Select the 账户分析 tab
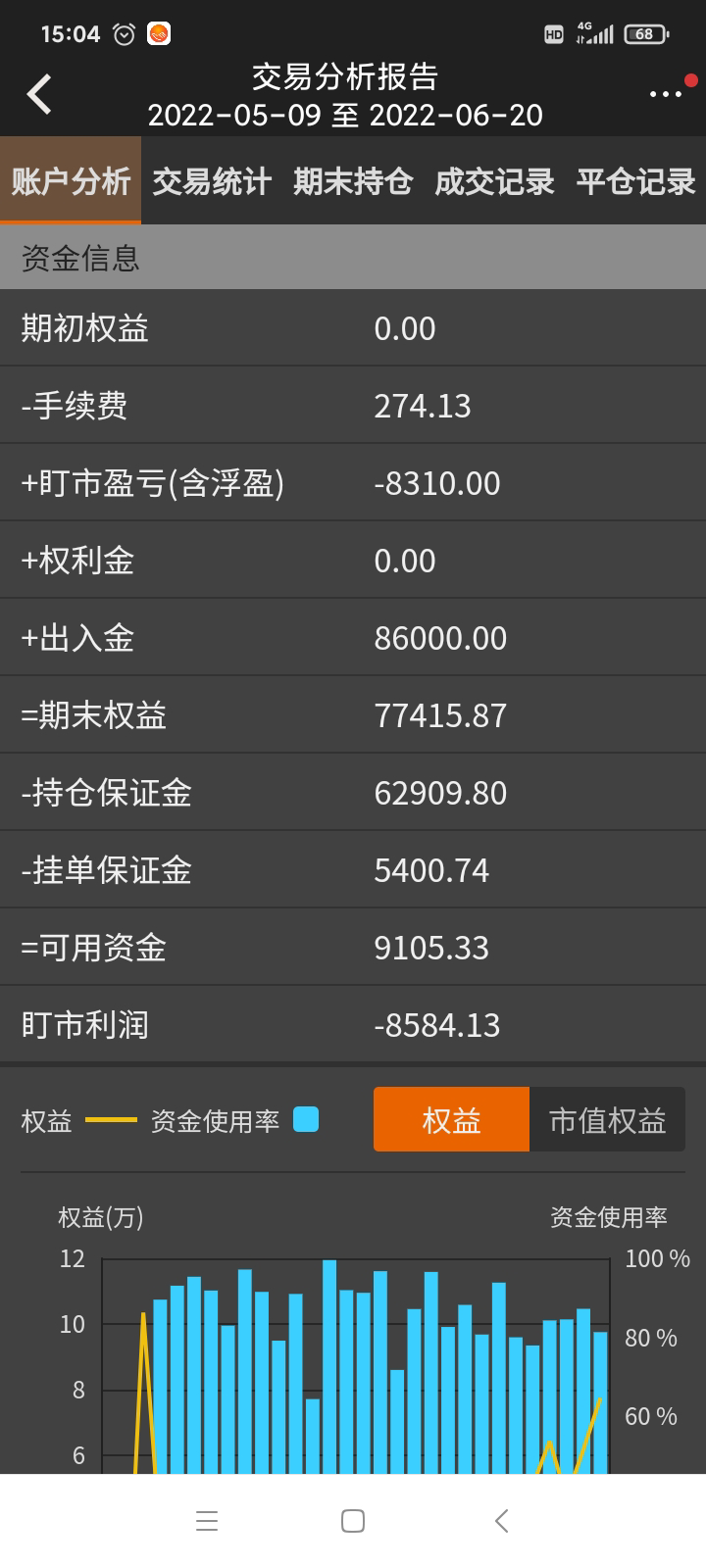 click(x=71, y=180)
